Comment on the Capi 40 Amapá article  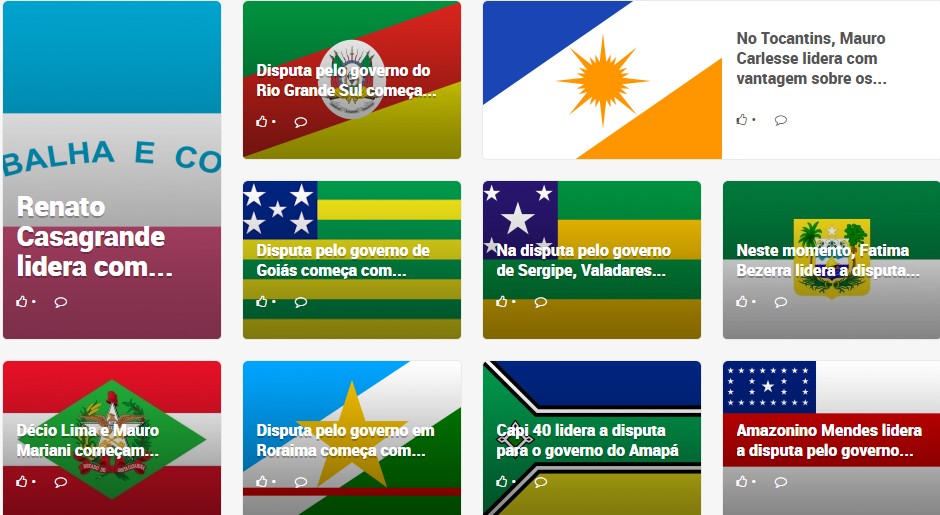tap(540, 481)
